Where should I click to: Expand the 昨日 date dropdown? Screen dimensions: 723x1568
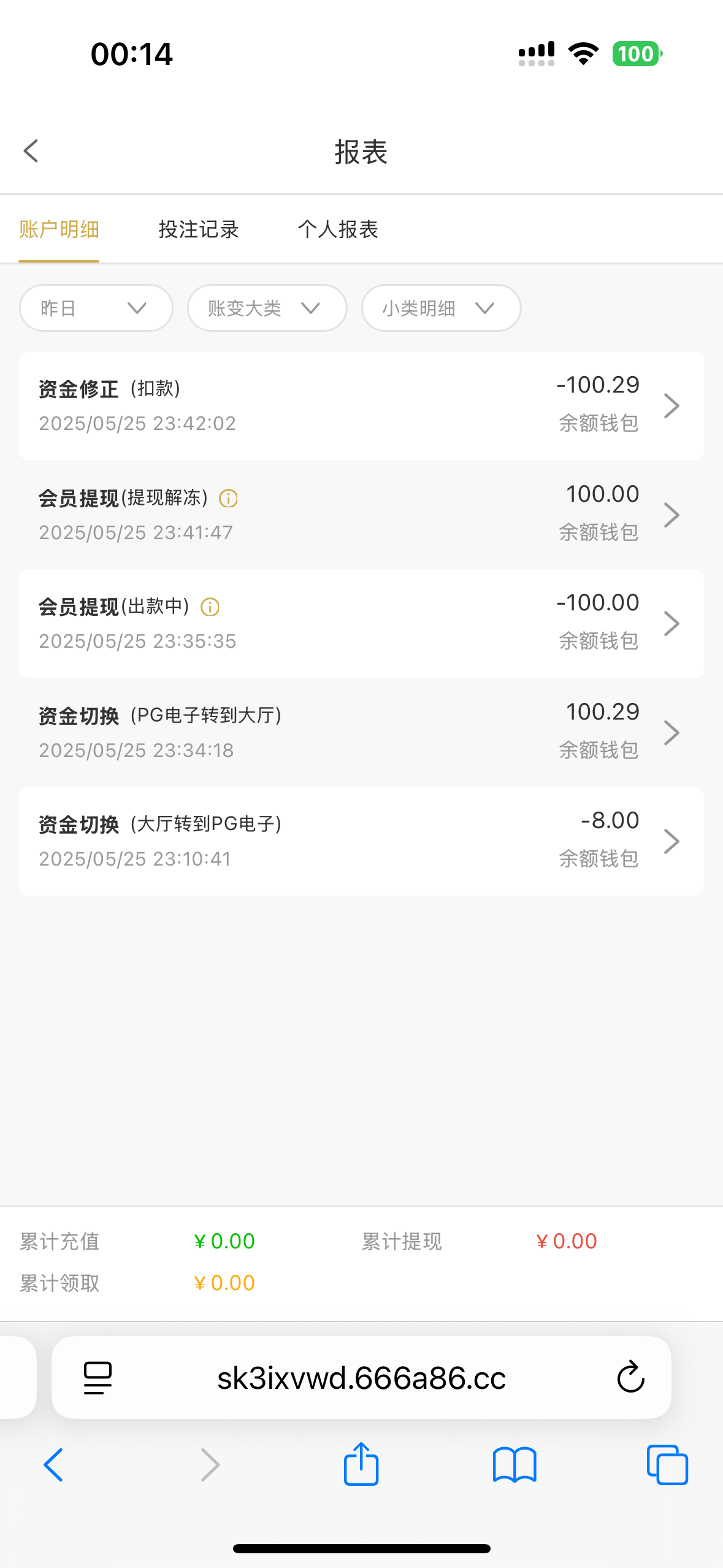pos(96,308)
